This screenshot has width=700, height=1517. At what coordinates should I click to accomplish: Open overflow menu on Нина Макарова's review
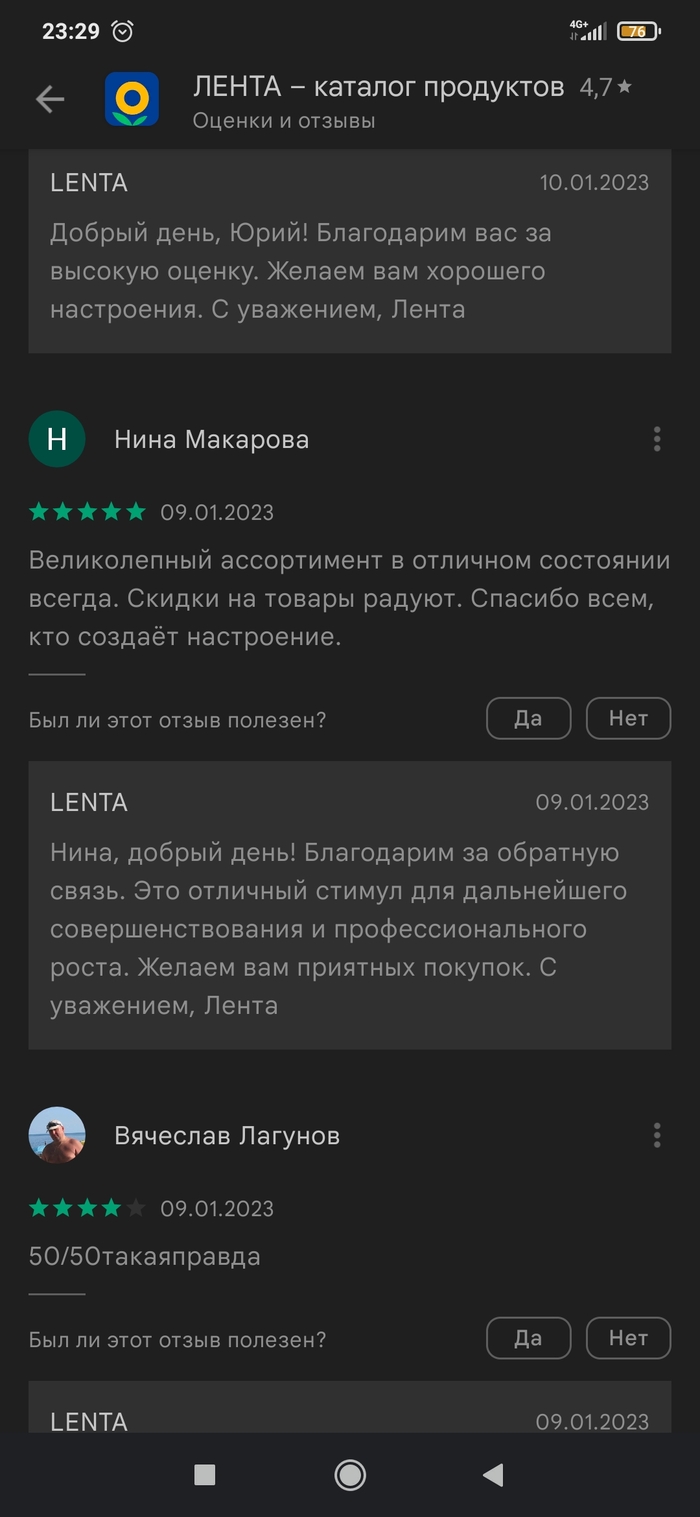657,439
